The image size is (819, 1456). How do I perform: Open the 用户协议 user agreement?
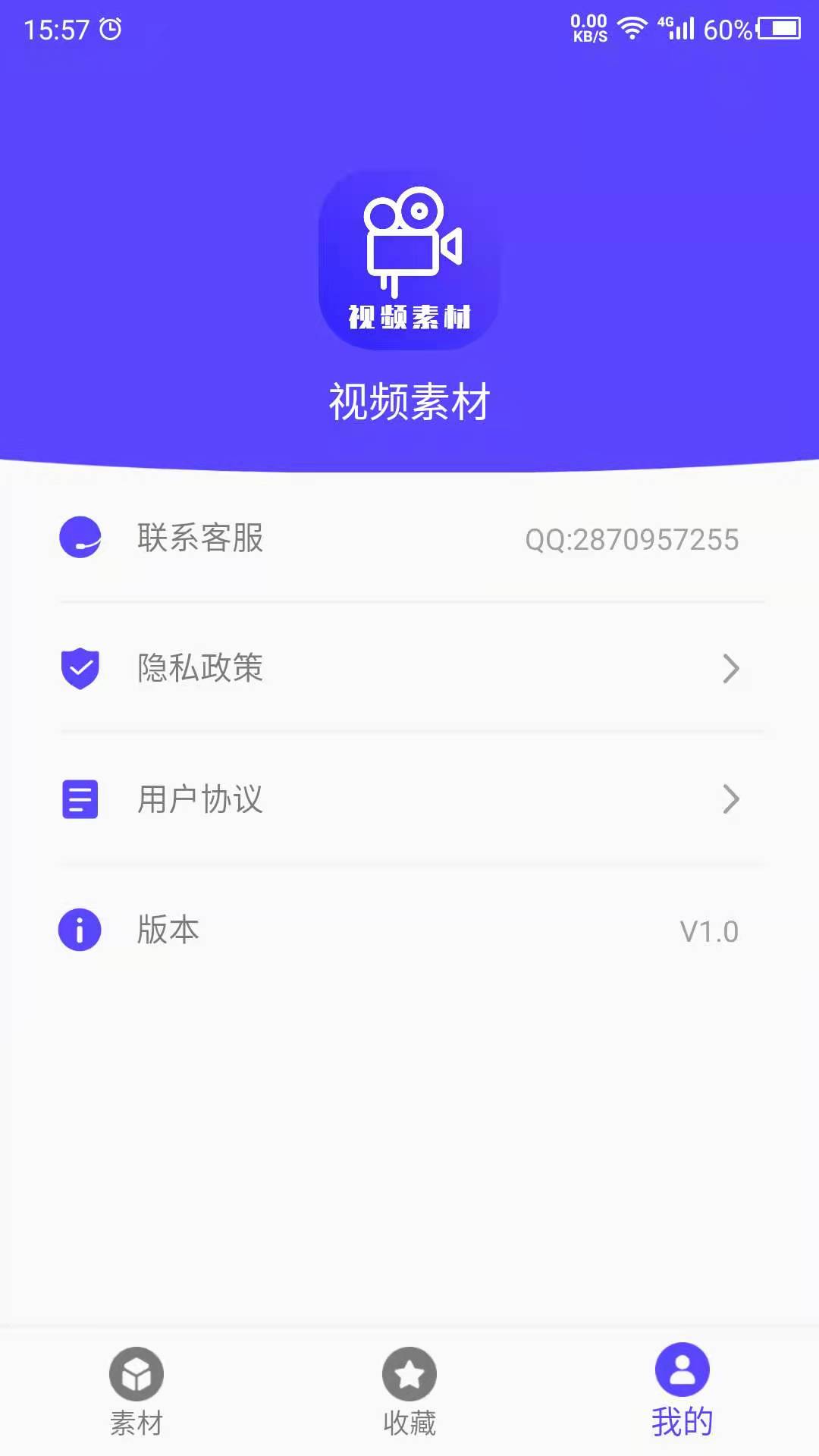409,799
